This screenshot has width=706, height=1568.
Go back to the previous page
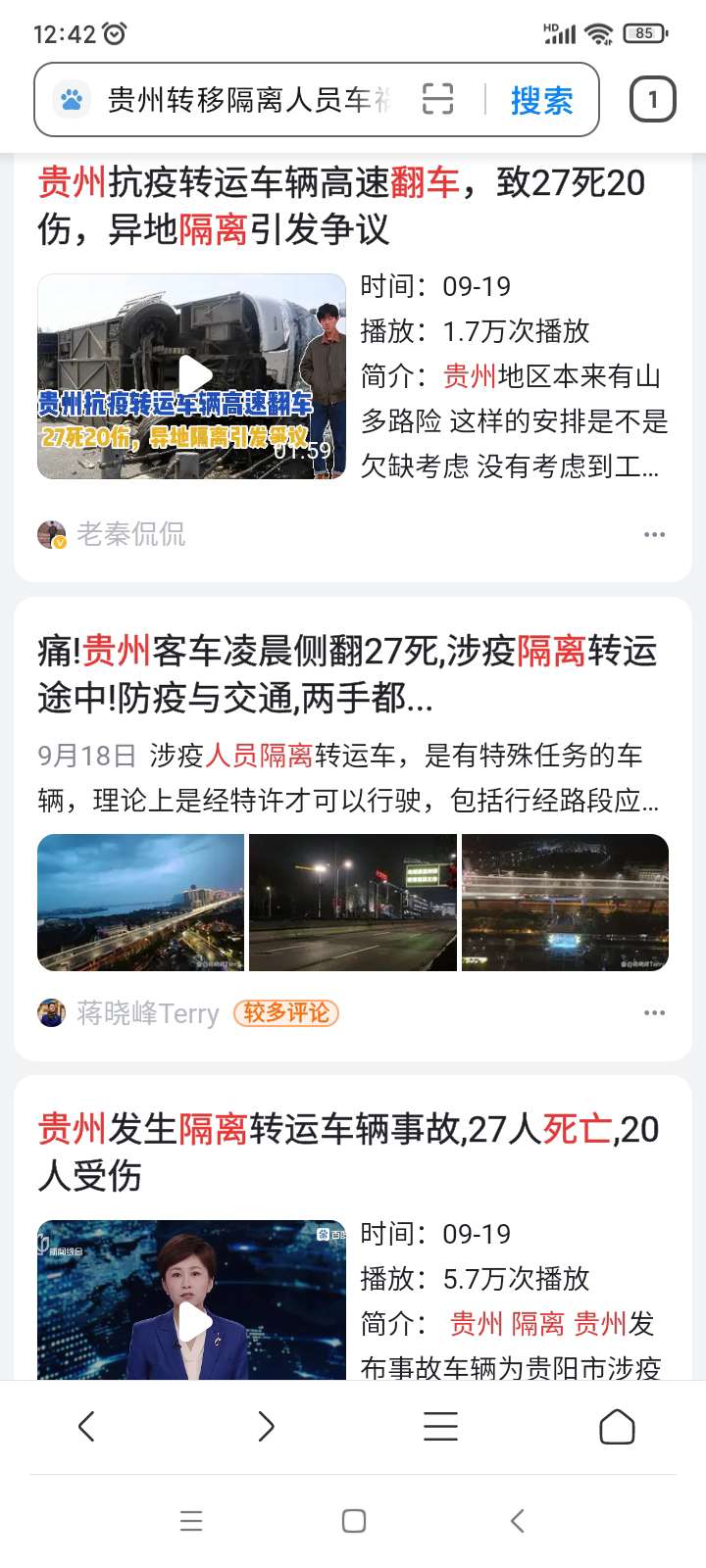[x=86, y=1427]
